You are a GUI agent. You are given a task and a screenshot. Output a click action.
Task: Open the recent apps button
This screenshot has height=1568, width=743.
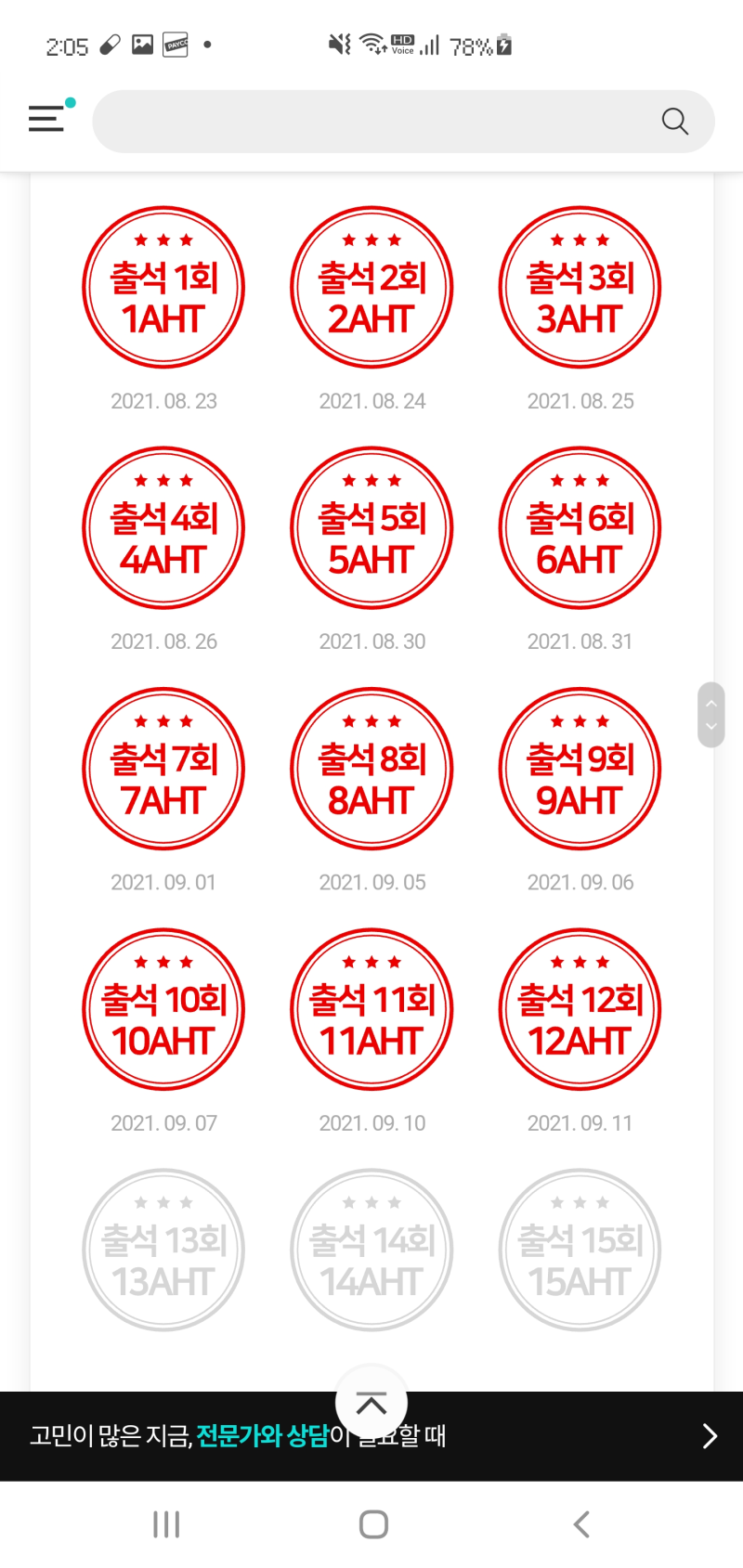165,1523
